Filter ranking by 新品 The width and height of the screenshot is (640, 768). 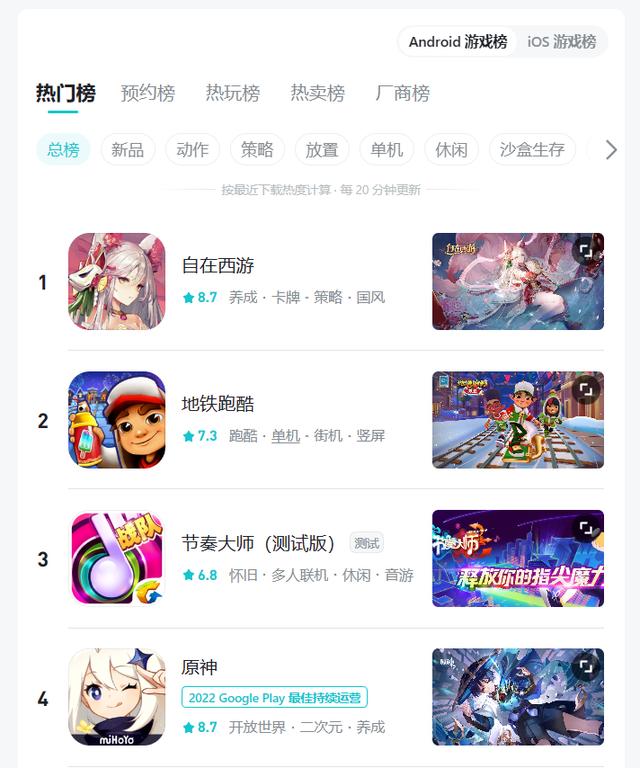pyautogui.click(x=127, y=149)
